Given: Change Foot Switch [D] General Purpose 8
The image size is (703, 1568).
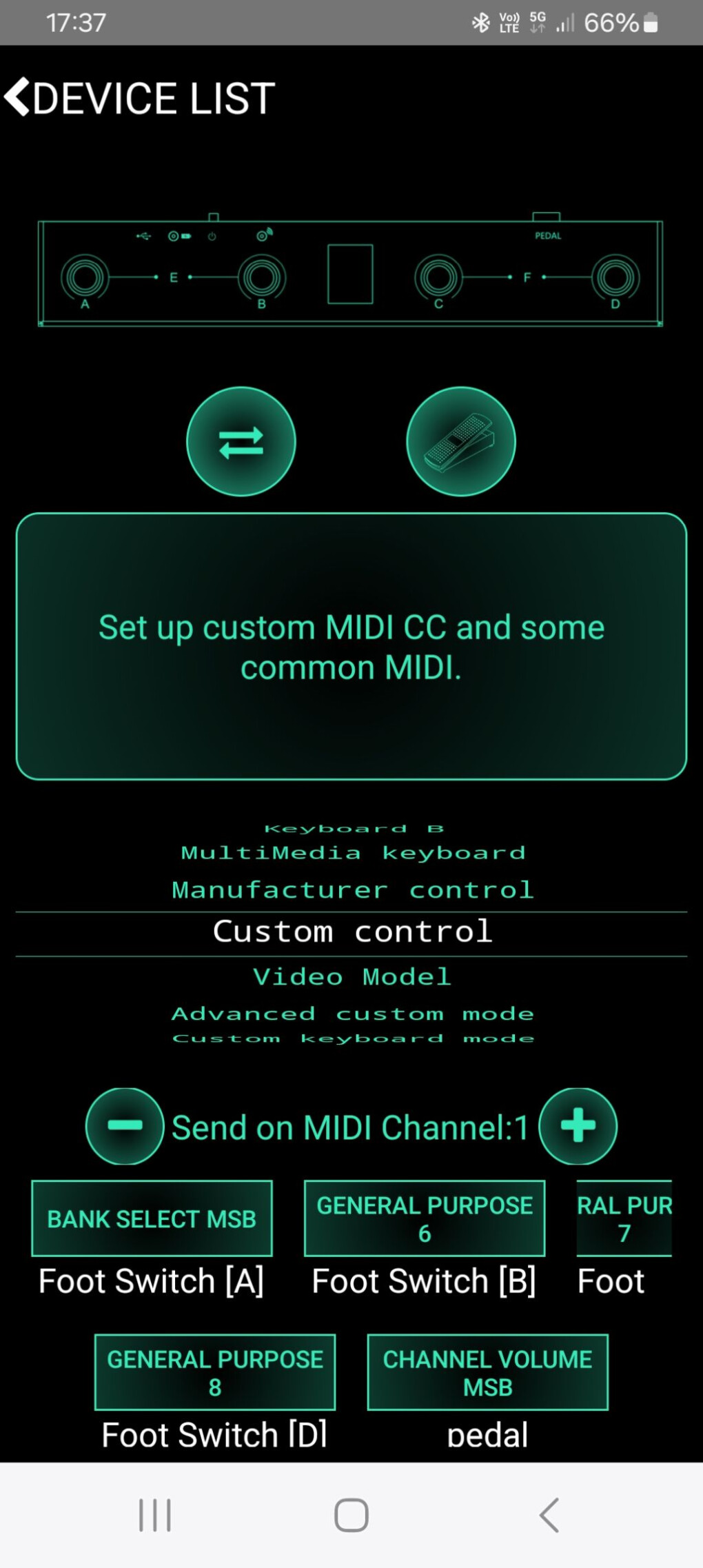Looking at the screenshot, I should point(215,1372).
